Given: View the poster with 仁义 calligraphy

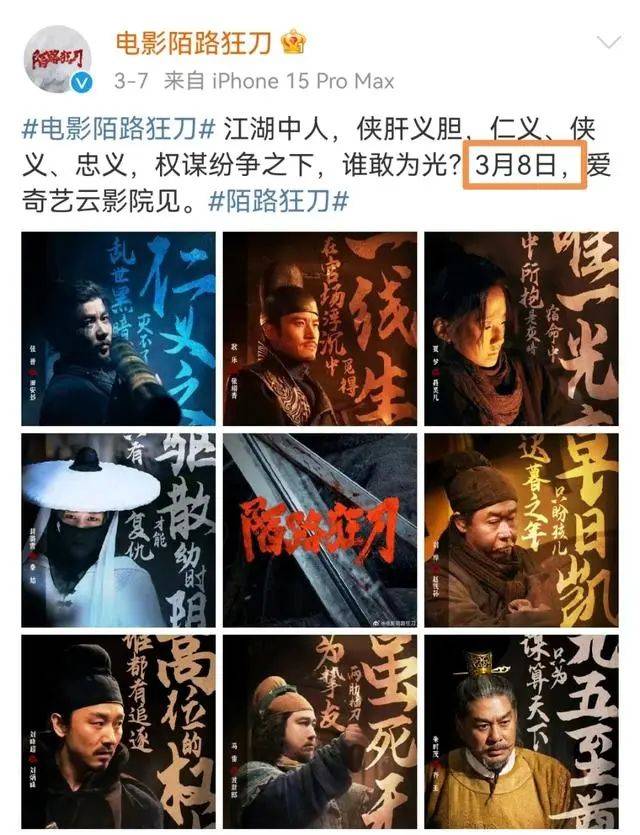Looking at the screenshot, I should click(x=118, y=329).
